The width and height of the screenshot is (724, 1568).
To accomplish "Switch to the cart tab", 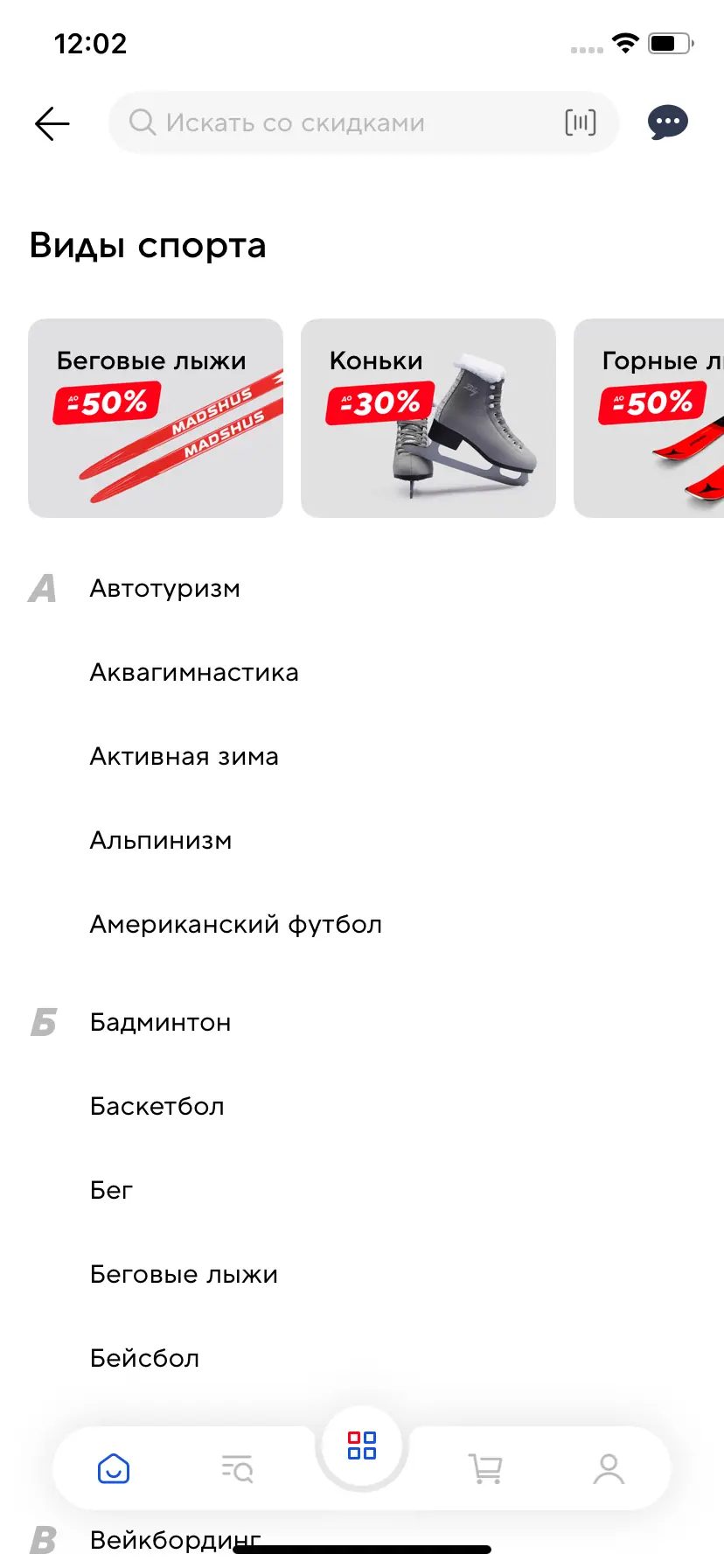I will tap(485, 1468).
